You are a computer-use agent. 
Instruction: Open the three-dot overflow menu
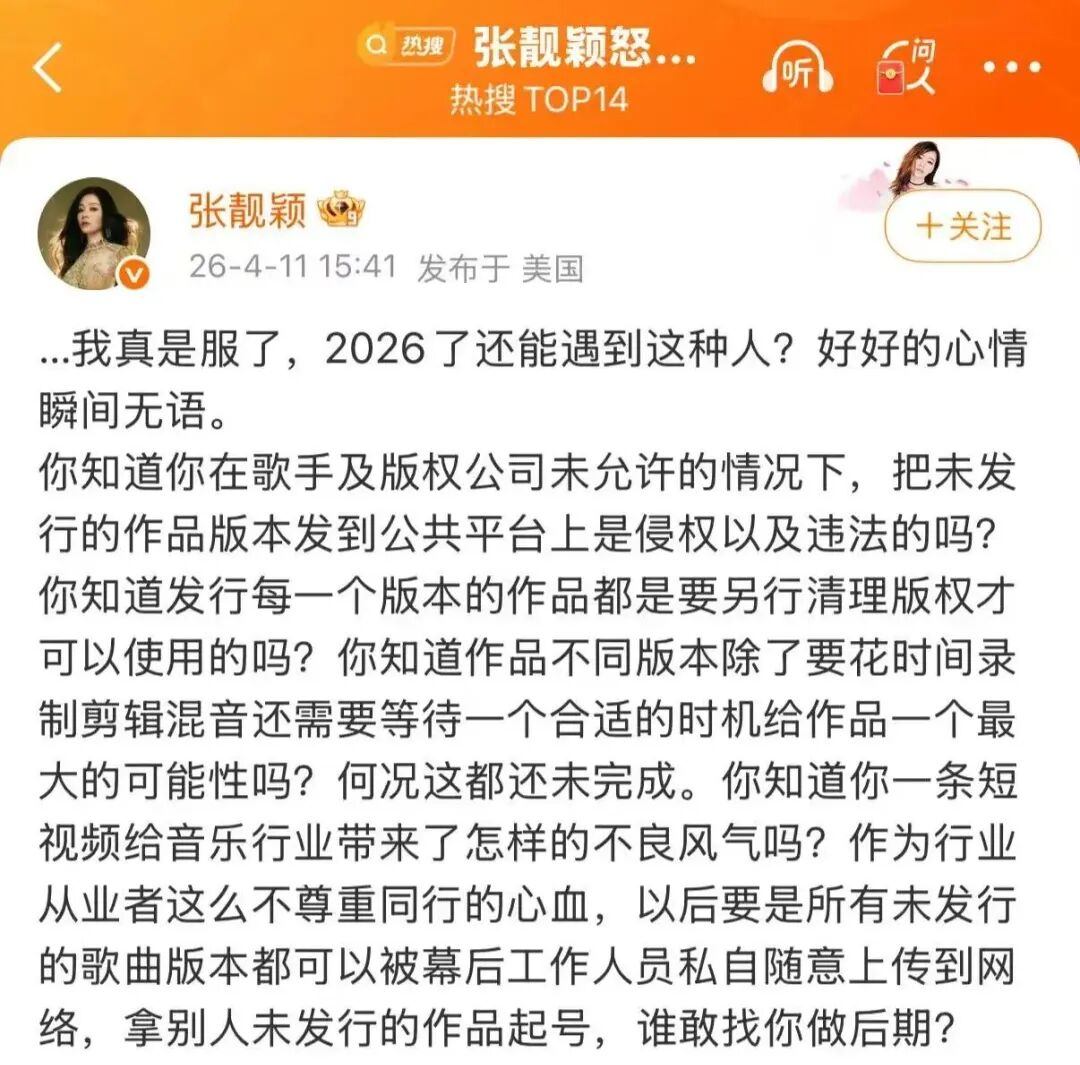pos(1011,68)
